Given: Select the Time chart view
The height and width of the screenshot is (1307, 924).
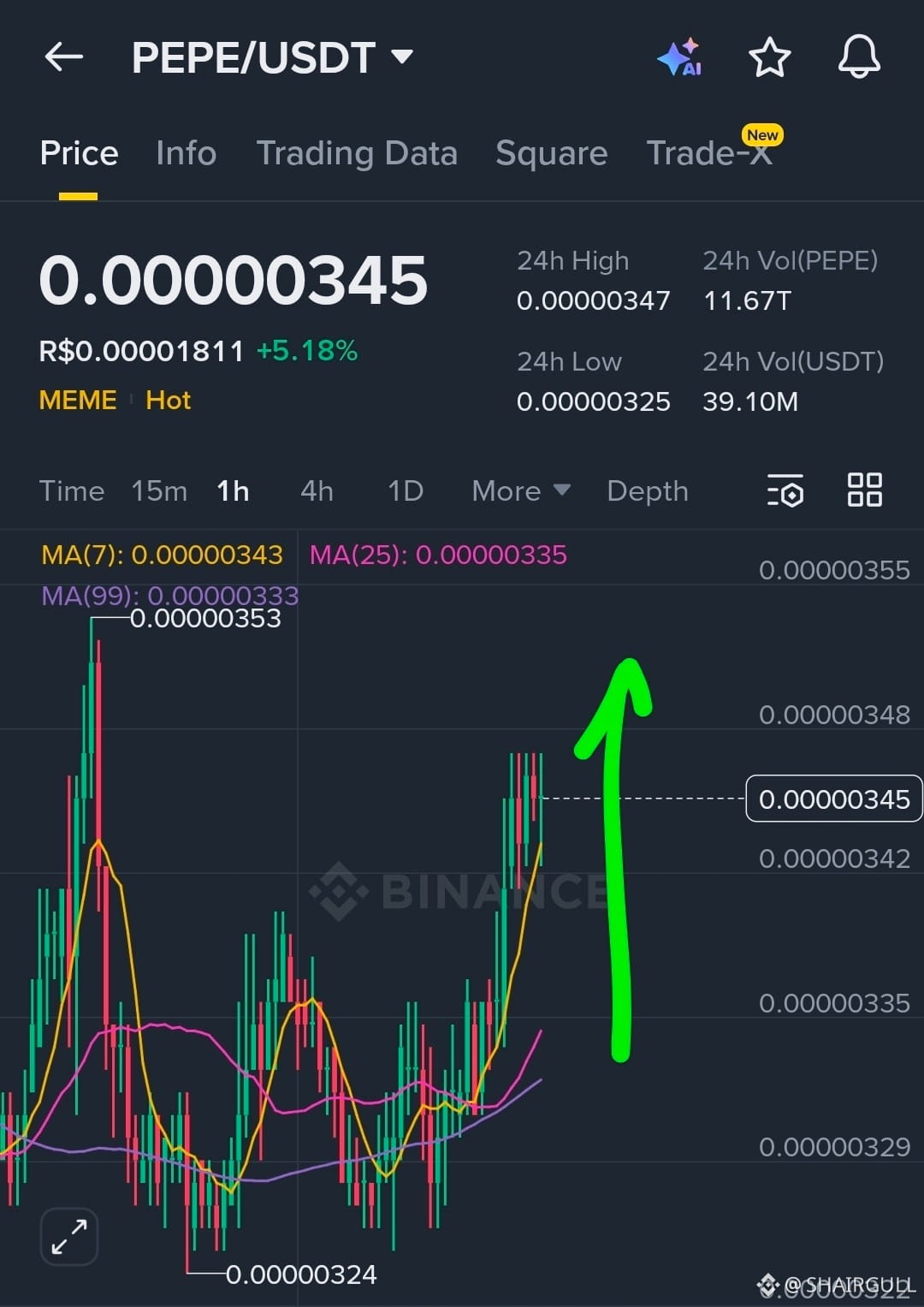Looking at the screenshot, I should point(72,491).
